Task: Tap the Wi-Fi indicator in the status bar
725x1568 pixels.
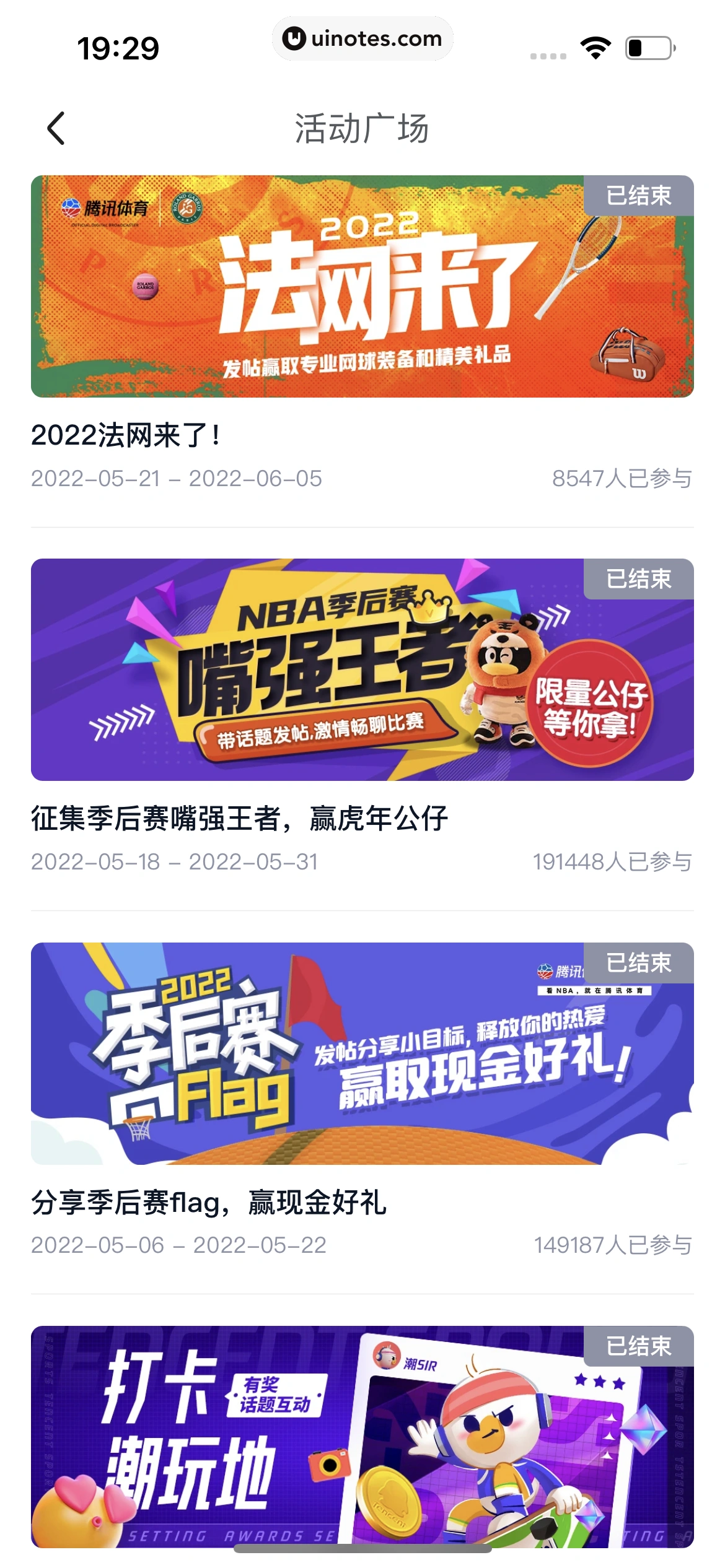Action: 595,46
